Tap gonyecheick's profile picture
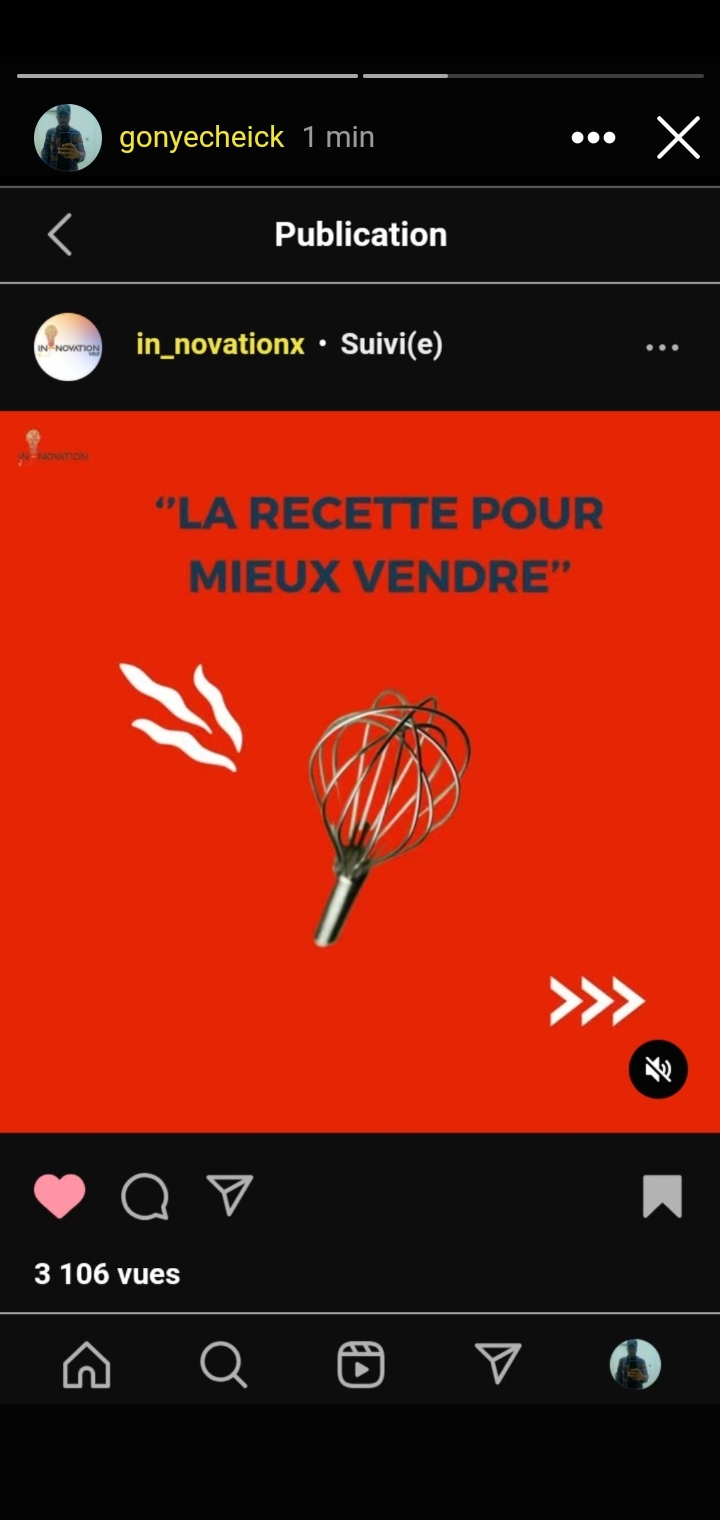This screenshot has width=720, height=1520. [x=68, y=137]
